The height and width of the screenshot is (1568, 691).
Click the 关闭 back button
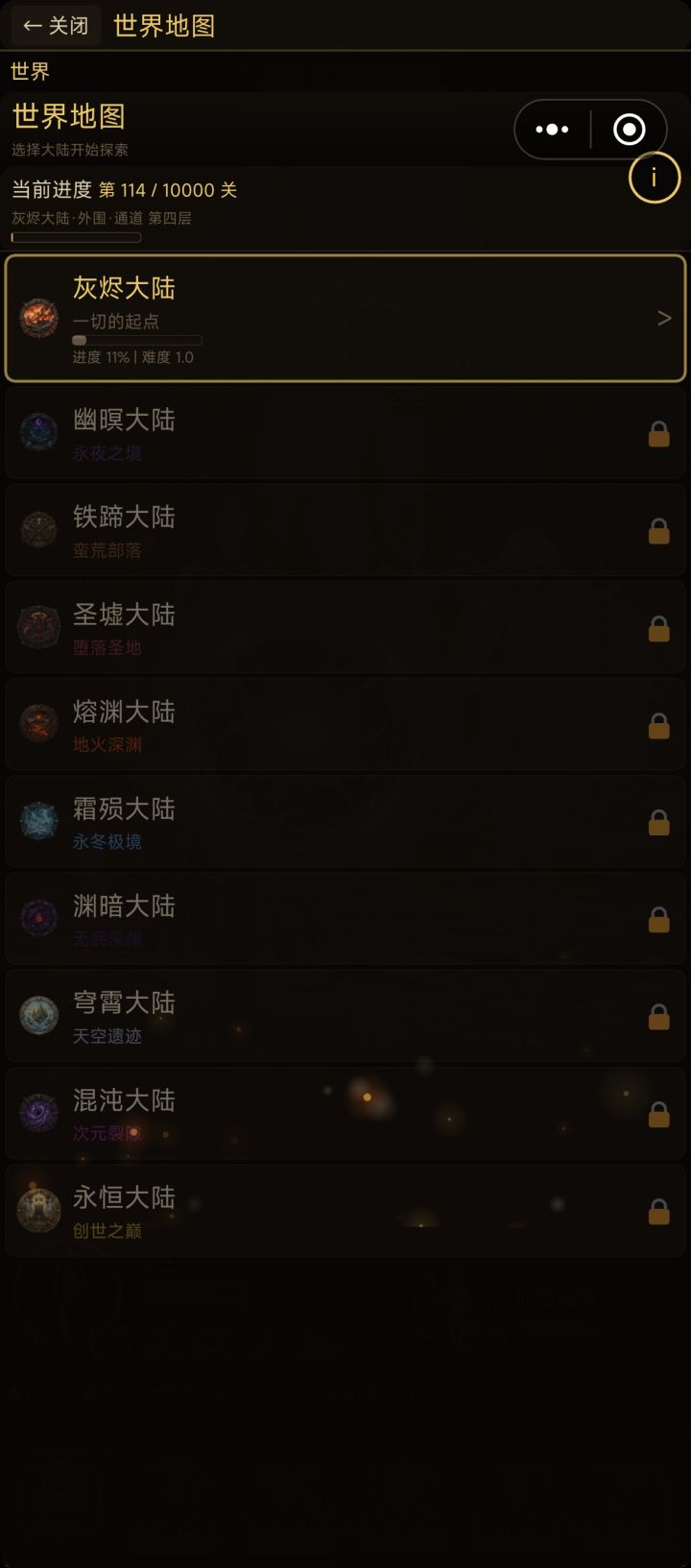[54, 26]
